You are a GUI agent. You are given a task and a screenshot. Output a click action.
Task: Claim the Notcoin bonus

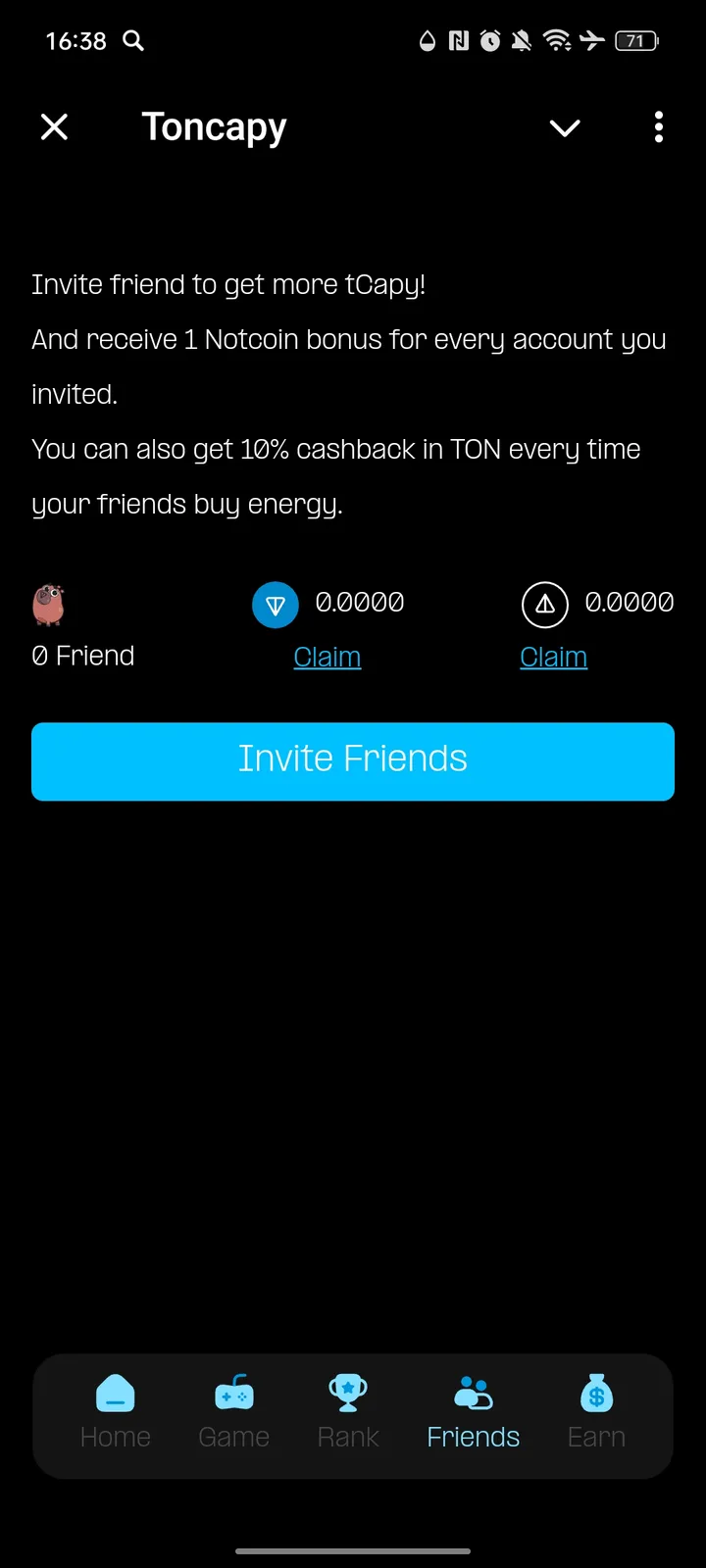click(x=554, y=657)
